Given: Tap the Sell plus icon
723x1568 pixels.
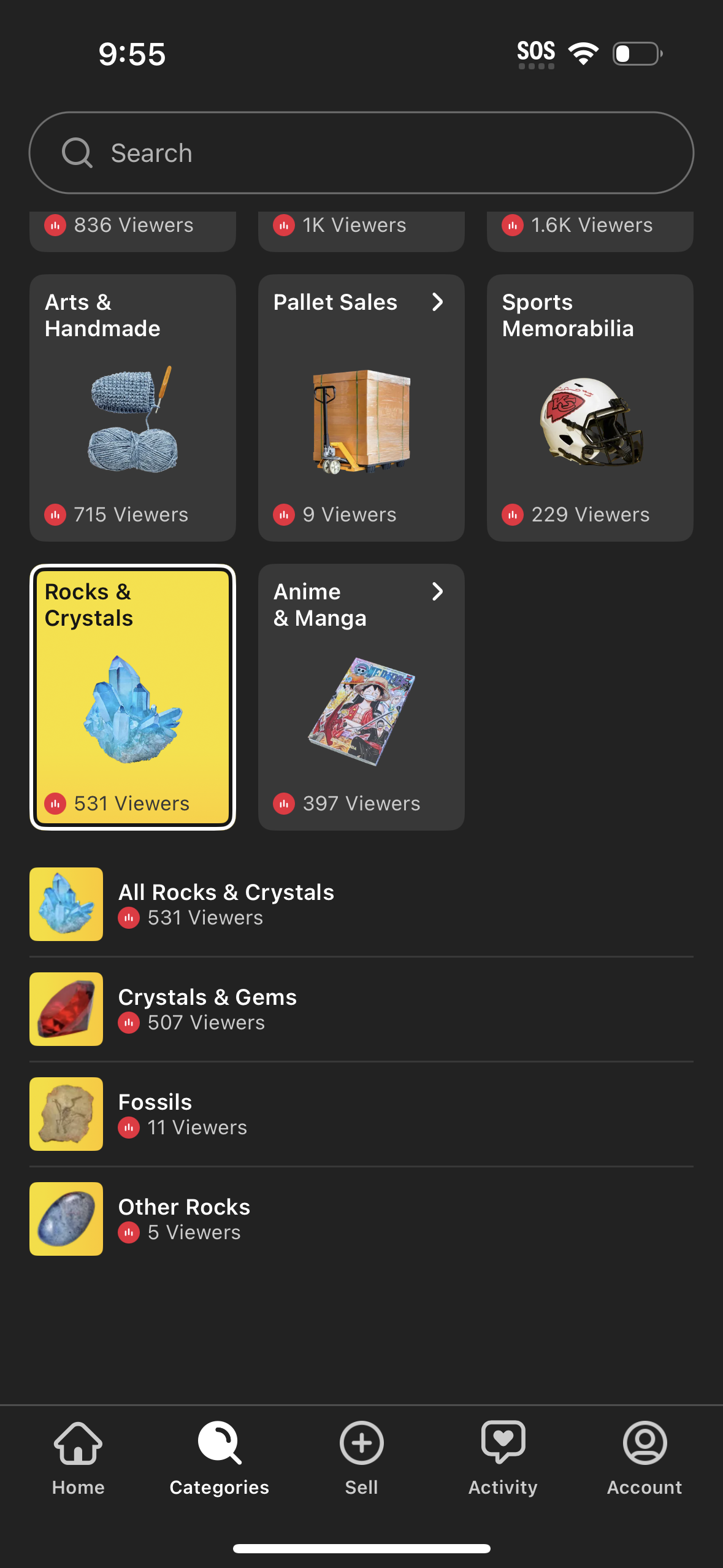Looking at the screenshot, I should [x=361, y=1443].
